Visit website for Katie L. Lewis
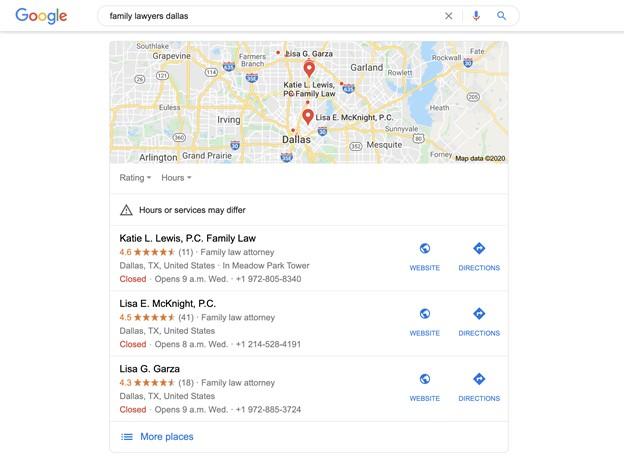Image resolution: width=624 pixels, height=468 pixels. coord(424,255)
